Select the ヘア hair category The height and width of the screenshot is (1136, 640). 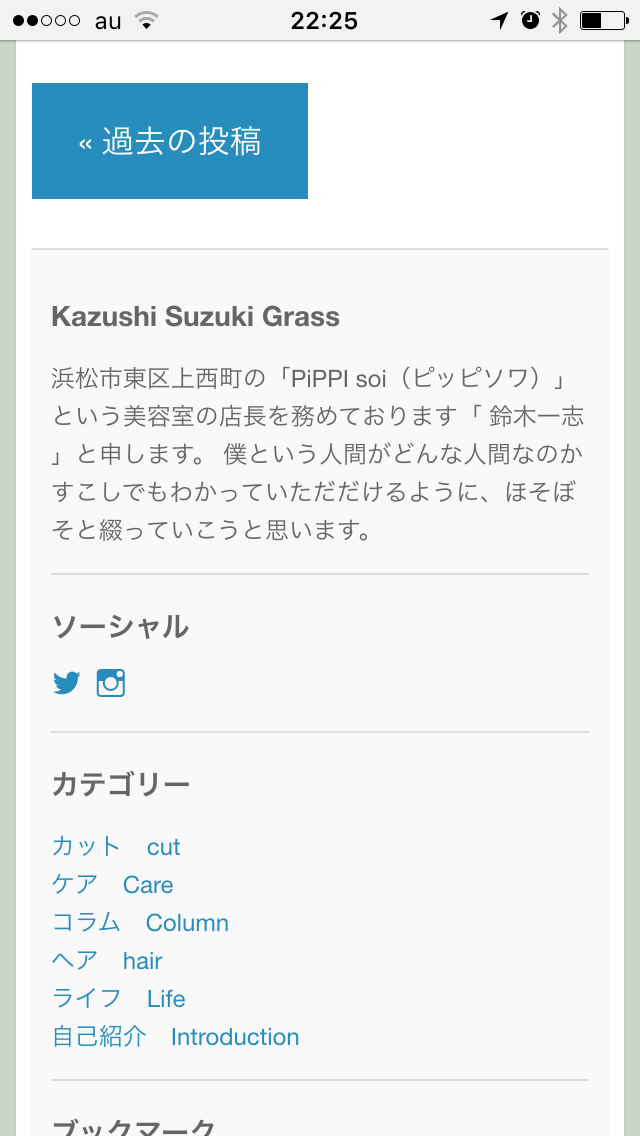107,961
